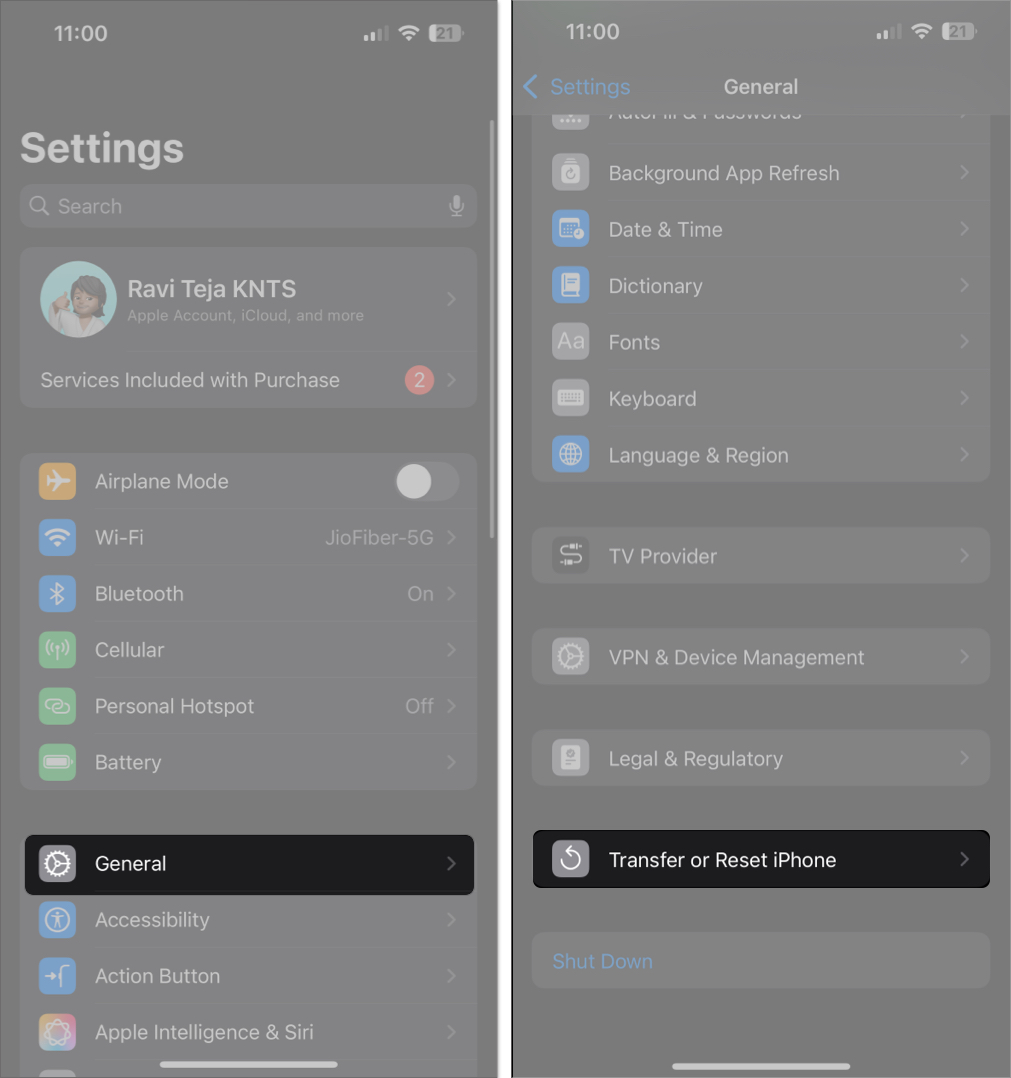1011x1078 pixels.
Task: Tap the Airplane Mode icon
Action: point(57,481)
